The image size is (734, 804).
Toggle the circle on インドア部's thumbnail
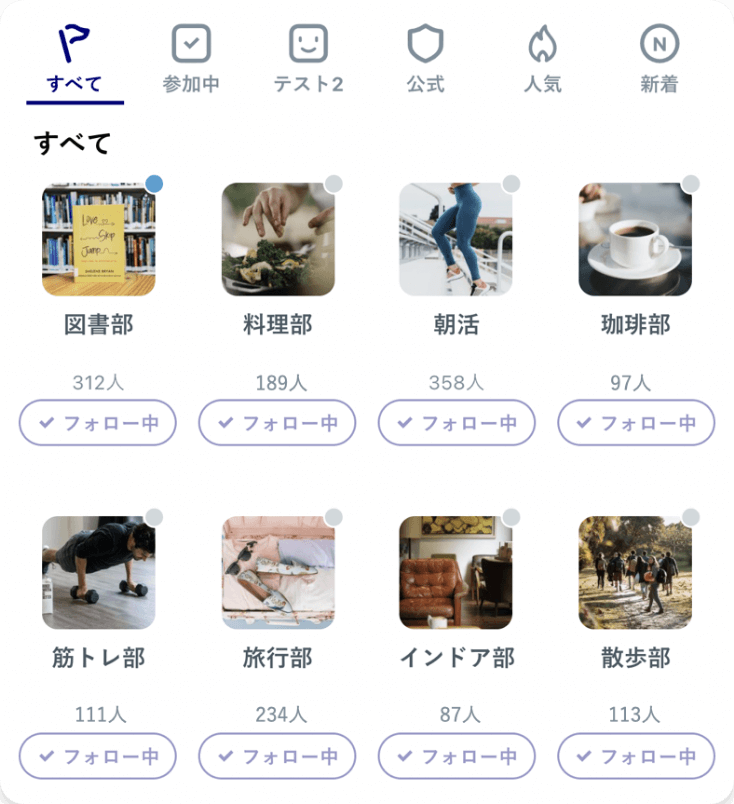(x=512, y=517)
